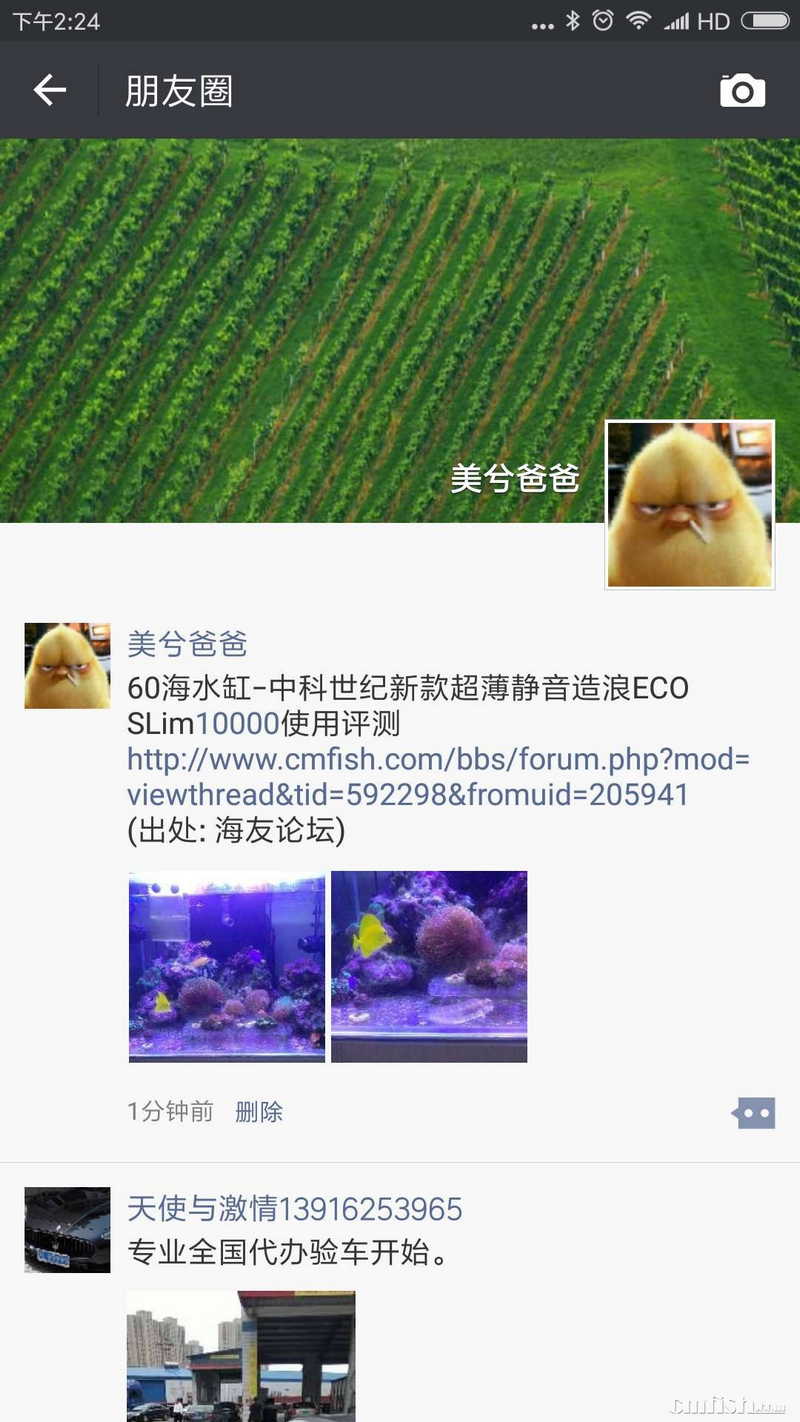The height and width of the screenshot is (1422, 800).
Task: Open the 天使与激情13916253965 name link
Action: (294, 1209)
